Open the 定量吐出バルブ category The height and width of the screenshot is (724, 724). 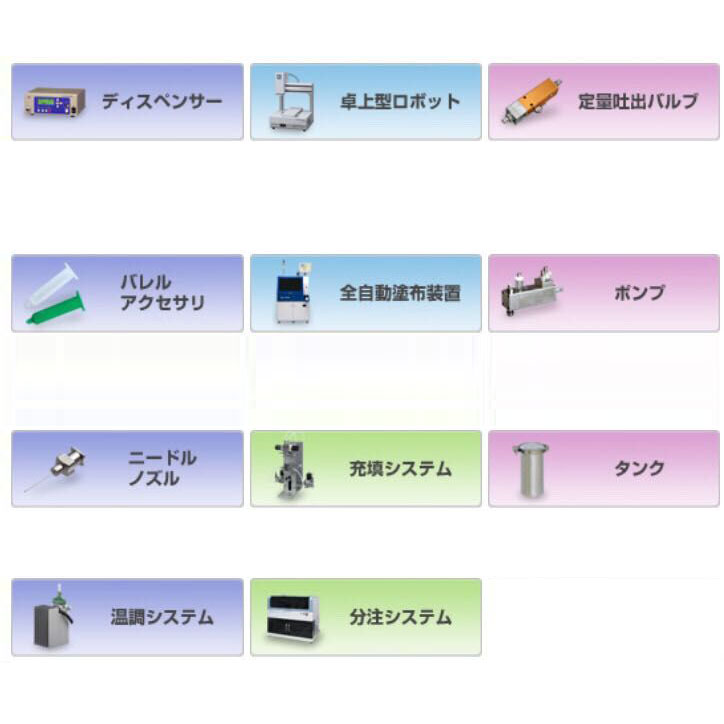603,102
